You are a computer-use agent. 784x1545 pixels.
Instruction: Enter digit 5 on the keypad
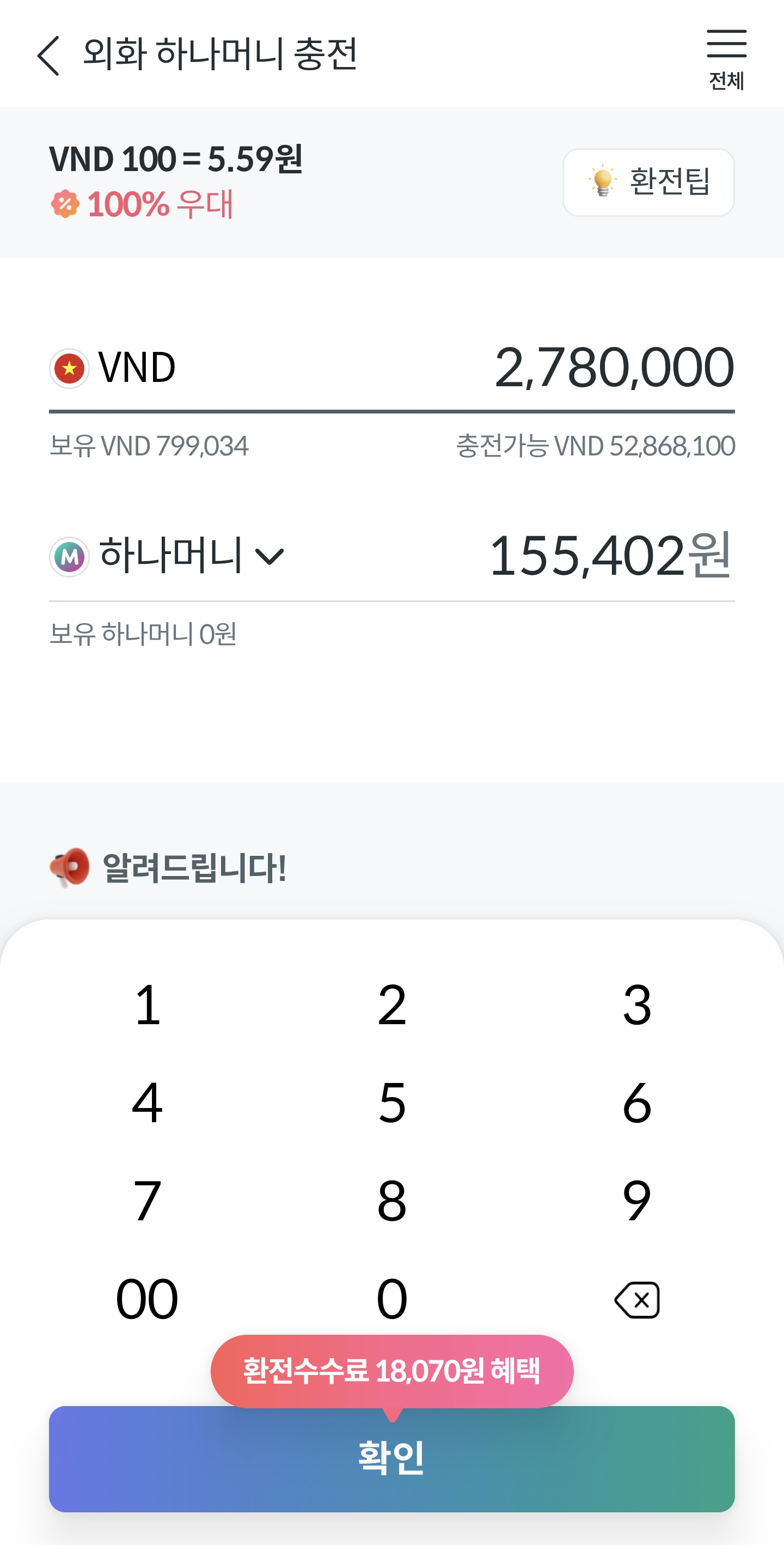coord(392,1104)
